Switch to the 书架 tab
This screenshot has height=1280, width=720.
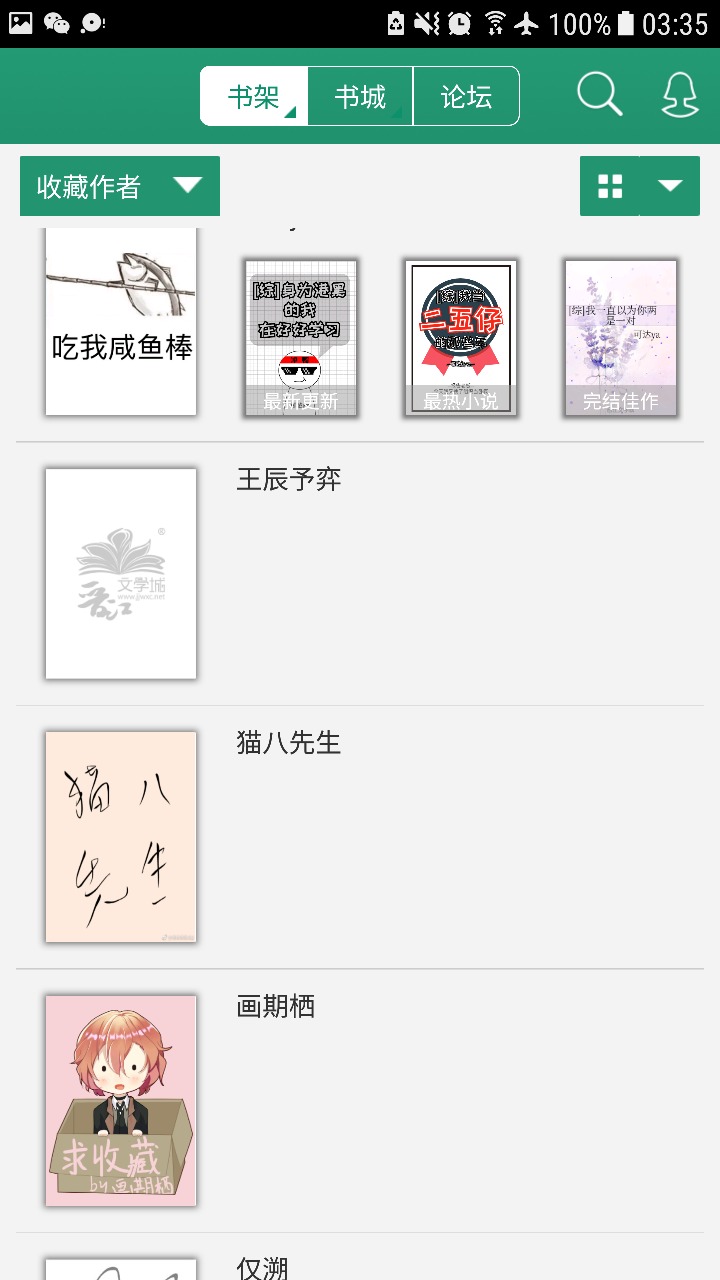tap(254, 97)
